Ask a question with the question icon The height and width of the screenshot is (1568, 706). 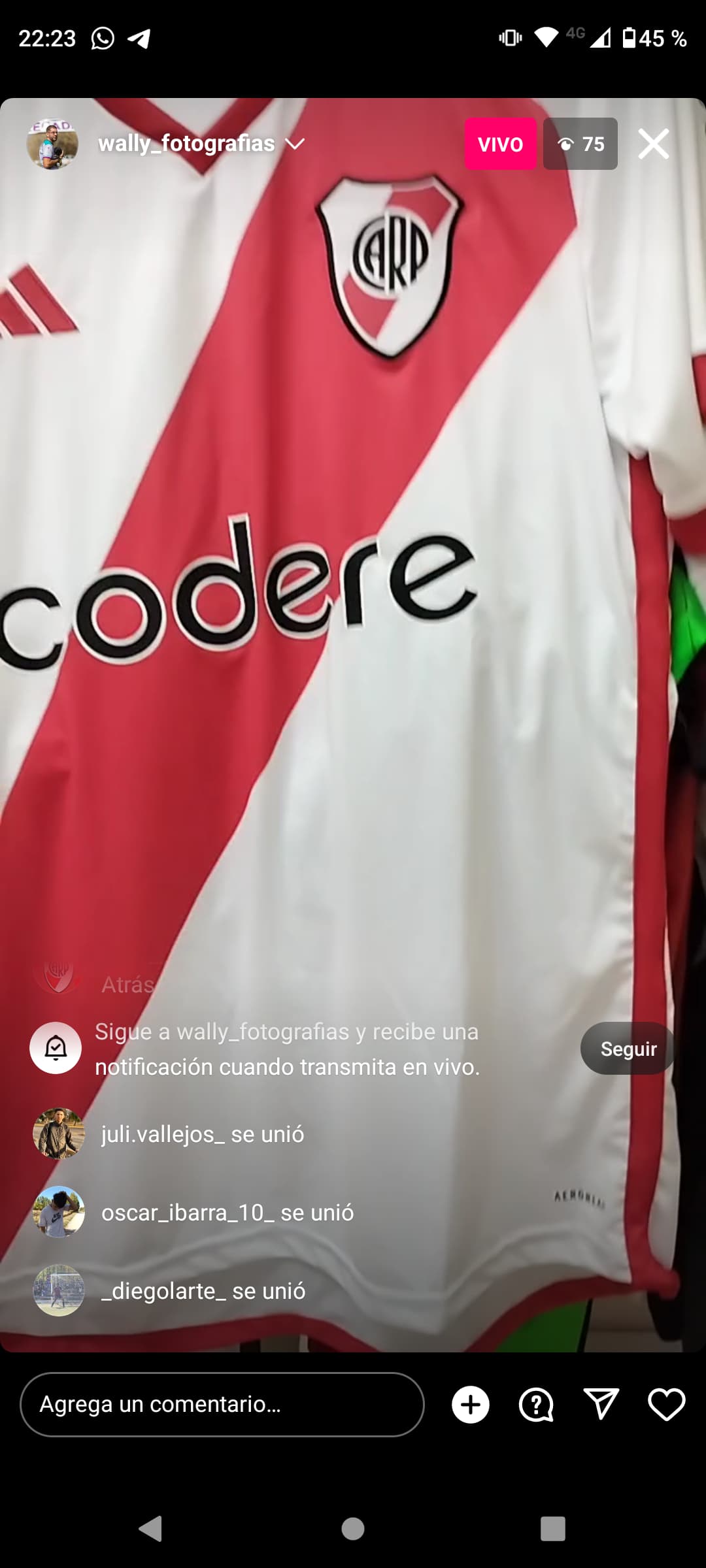tap(536, 1404)
